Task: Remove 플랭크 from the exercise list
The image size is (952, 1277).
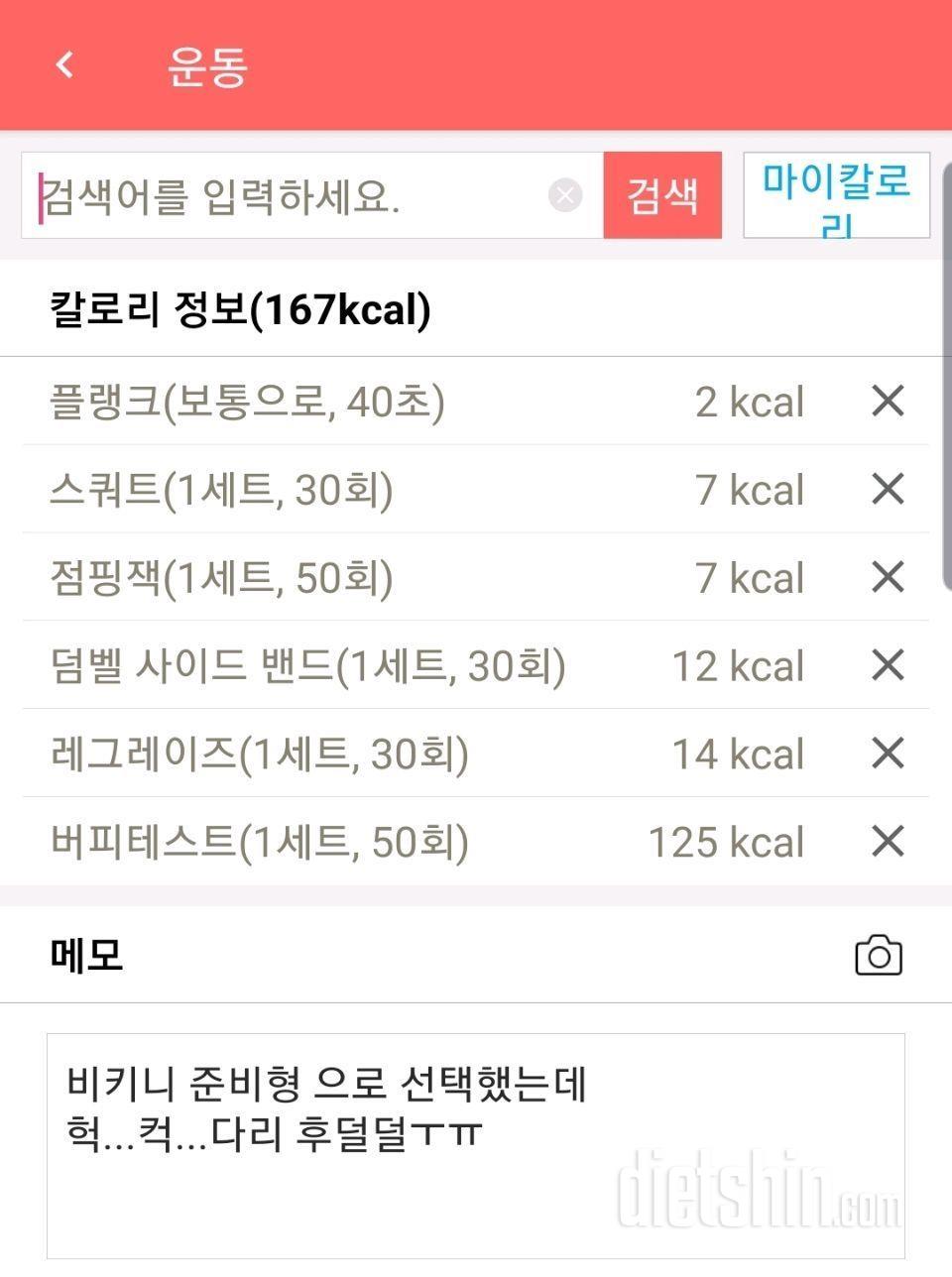Action: pyautogui.click(x=888, y=402)
